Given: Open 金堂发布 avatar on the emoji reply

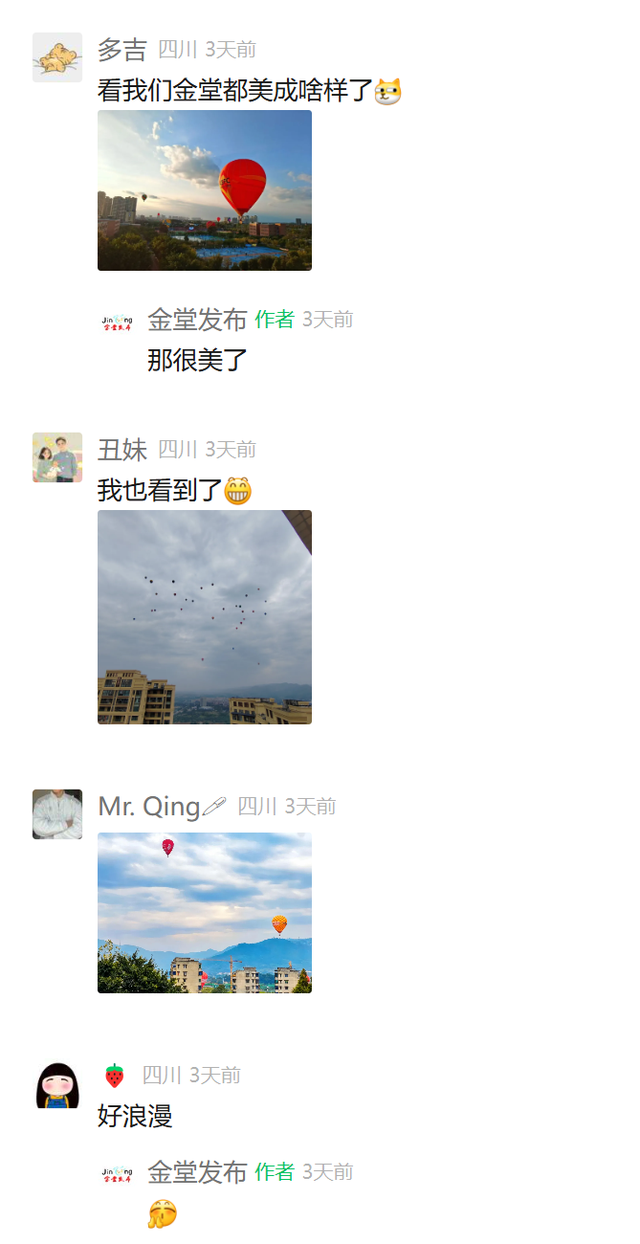Looking at the screenshot, I should [x=117, y=1173].
